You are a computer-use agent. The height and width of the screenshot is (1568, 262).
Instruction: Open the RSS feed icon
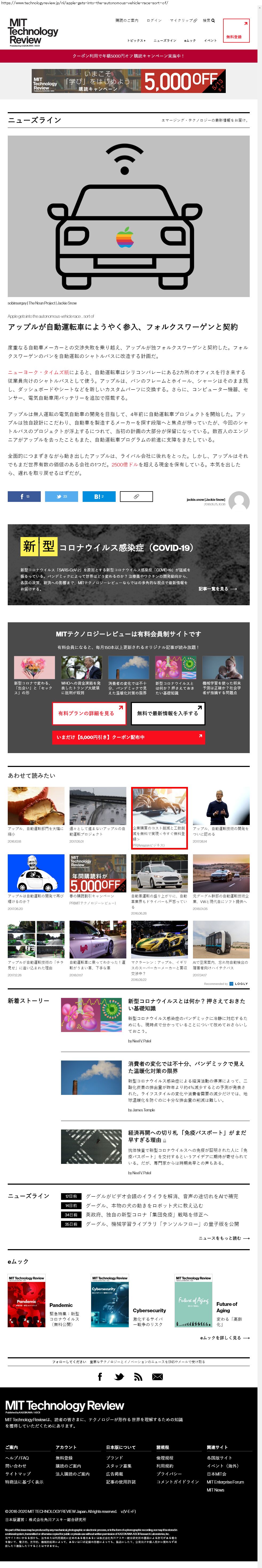tap(138, 1376)
